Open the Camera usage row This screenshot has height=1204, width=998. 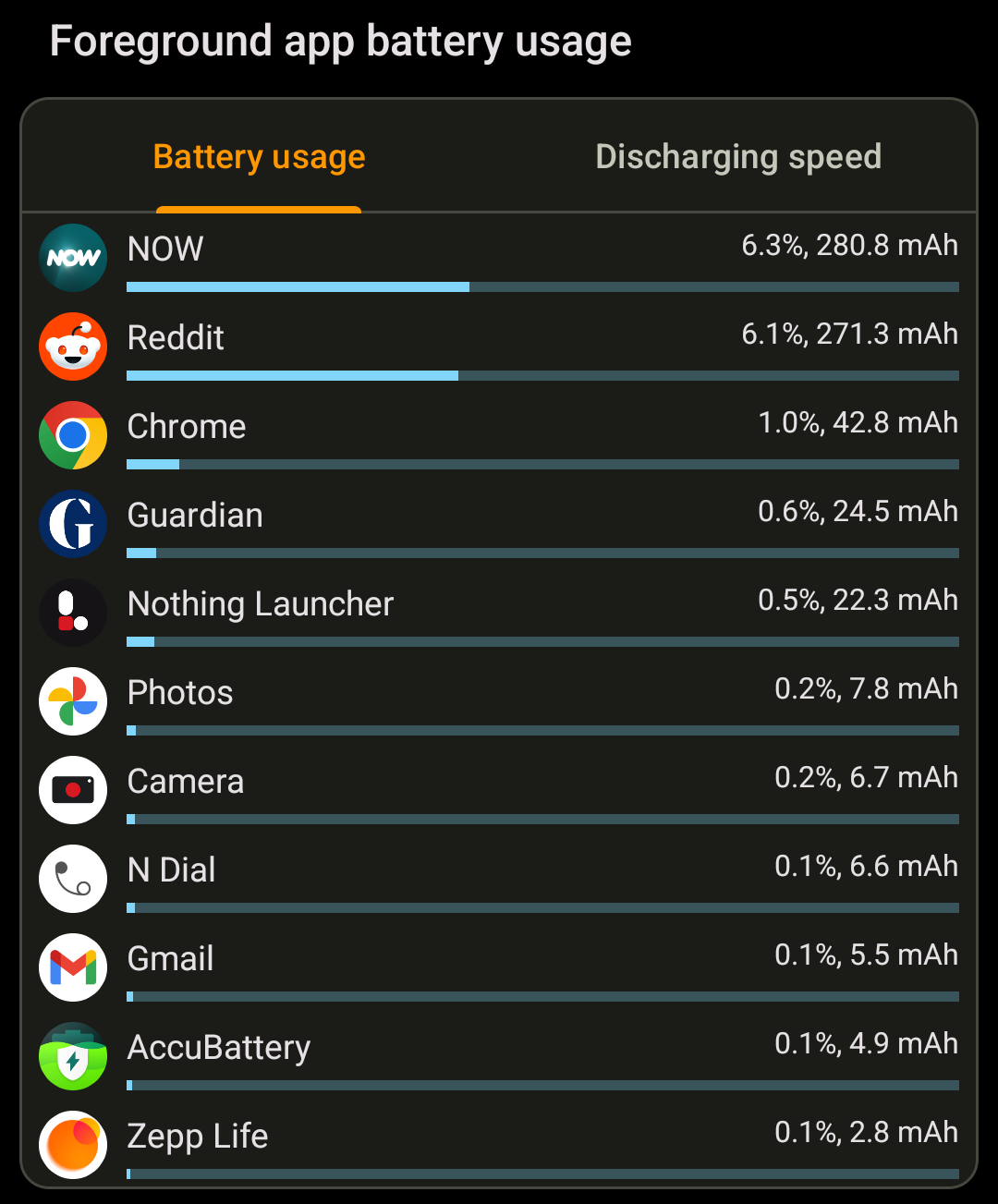click(499, 789)
